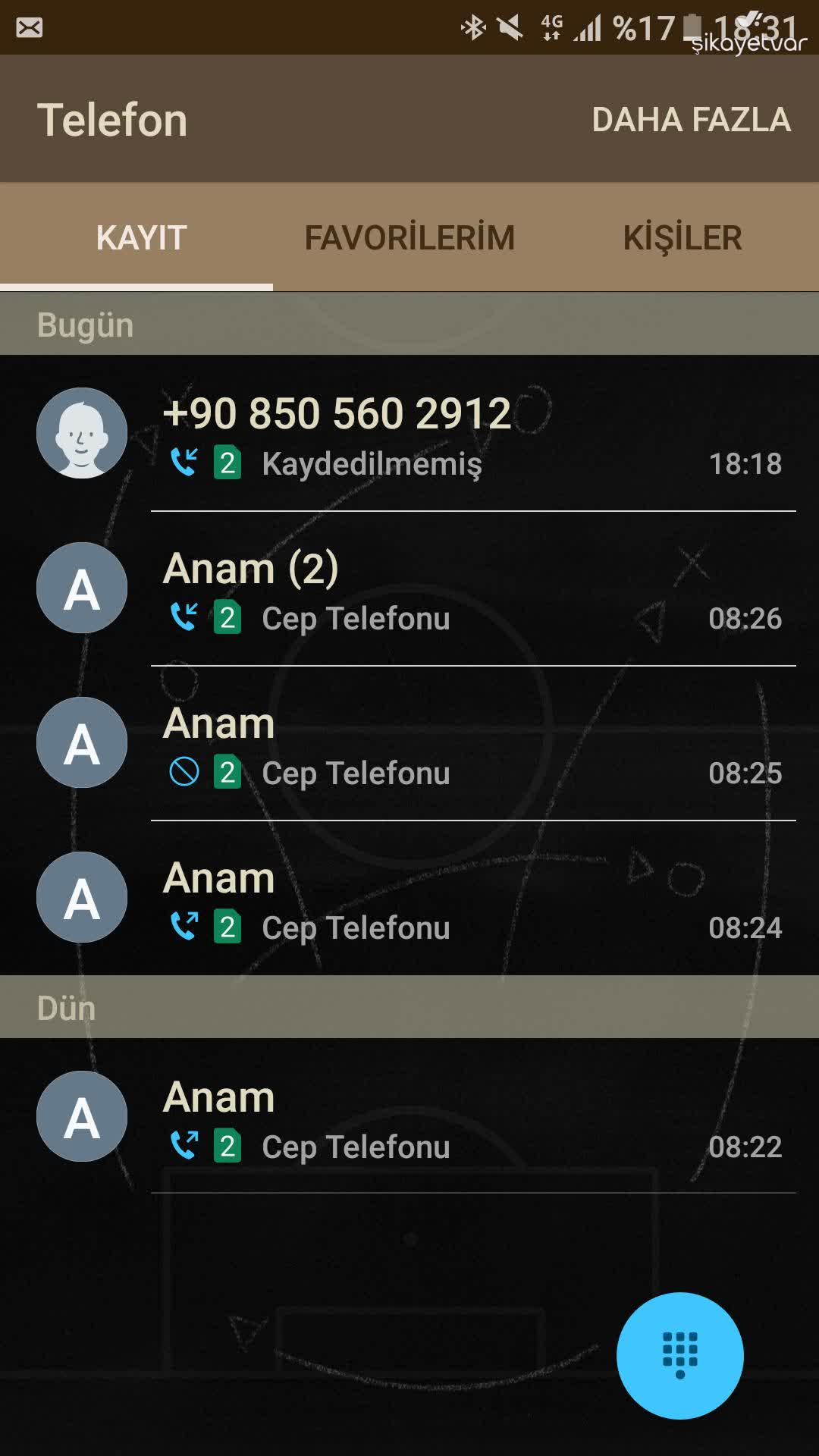Tap the Bluetooth icon in the status bar
Image resolution: width=819 pixels, height=1456 pixels.
[x=472, y=26]
